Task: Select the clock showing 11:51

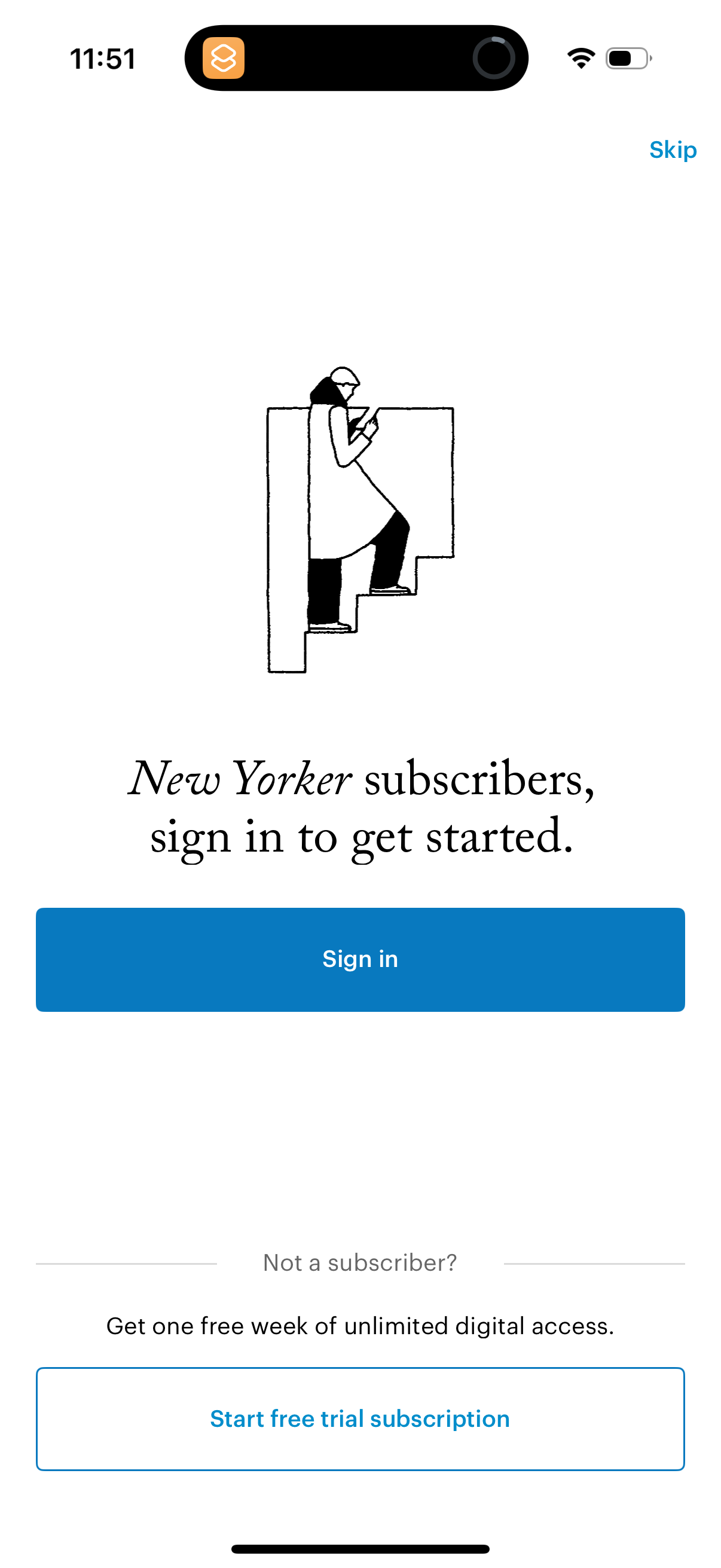Action: (x=102, y=58)
